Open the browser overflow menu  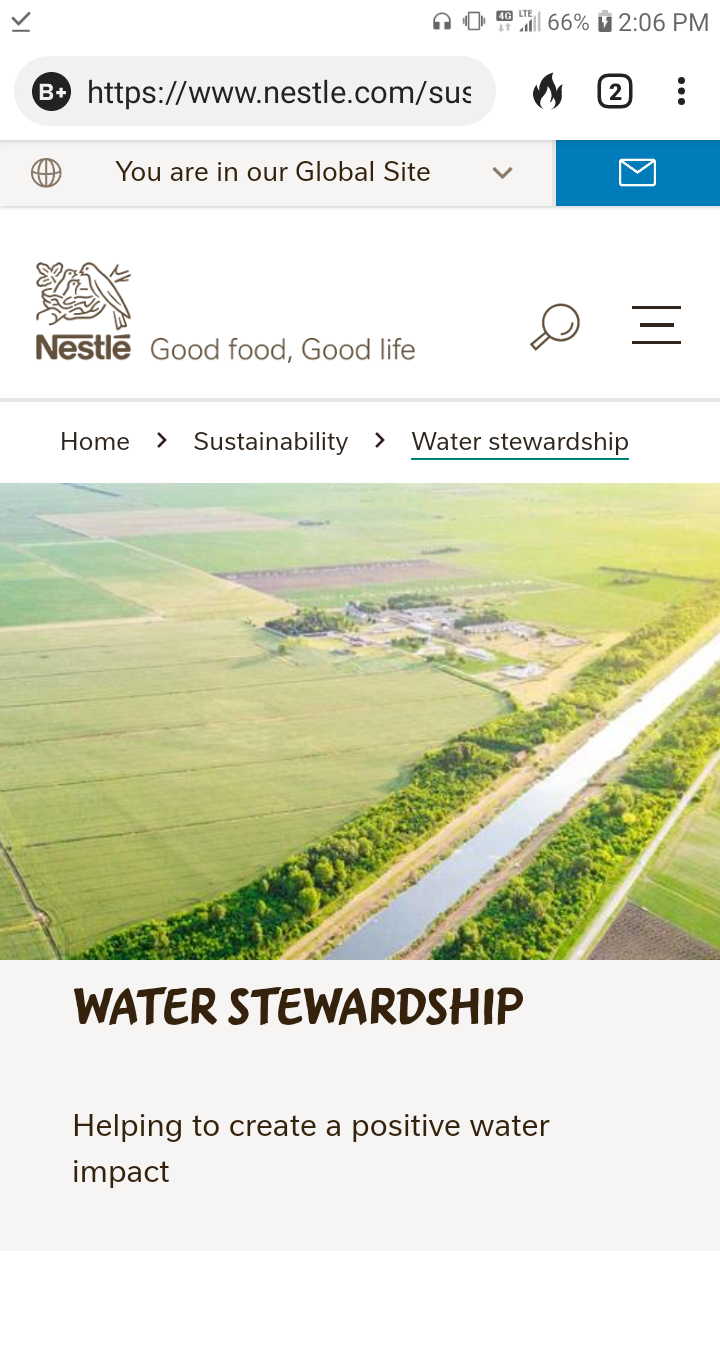tap(681, 92)
